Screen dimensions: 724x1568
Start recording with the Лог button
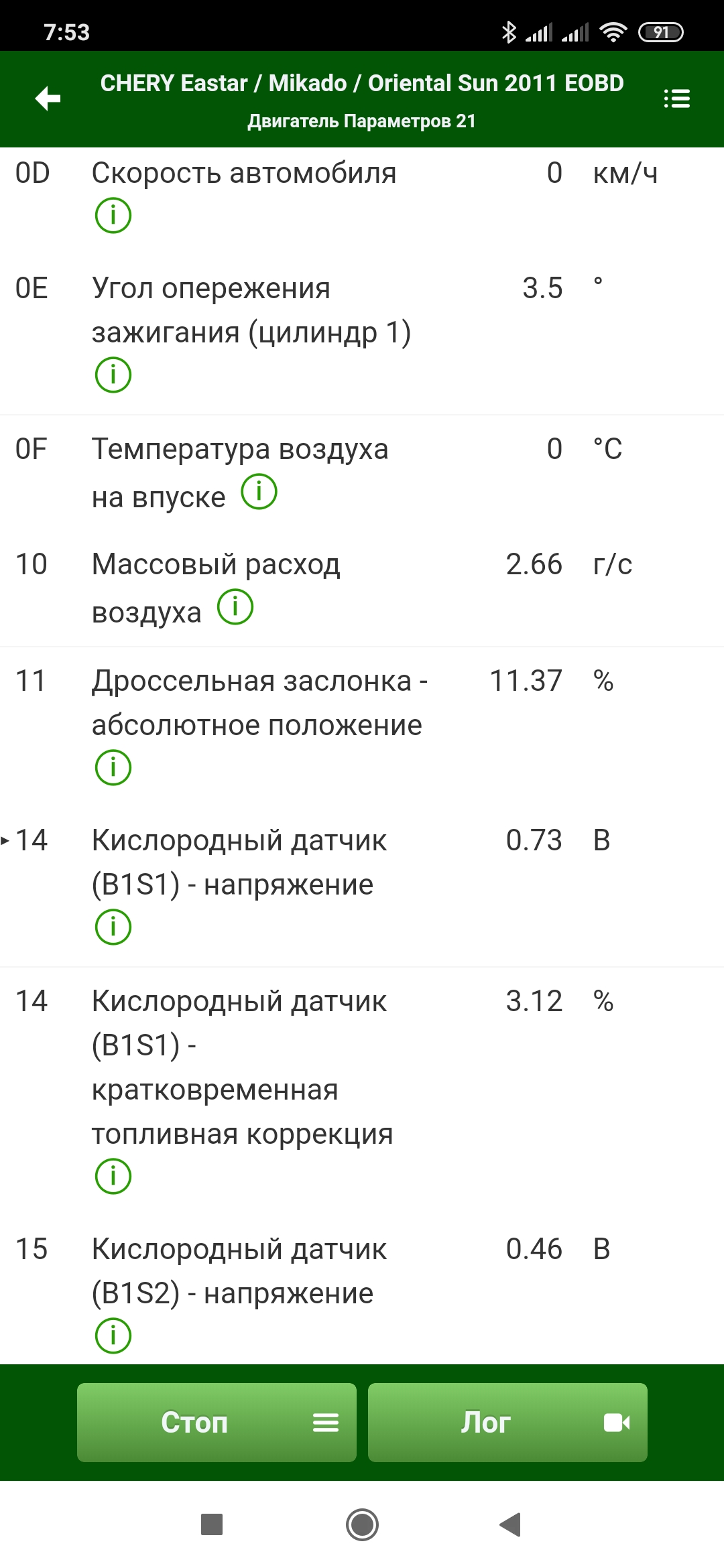[507, 1422]
